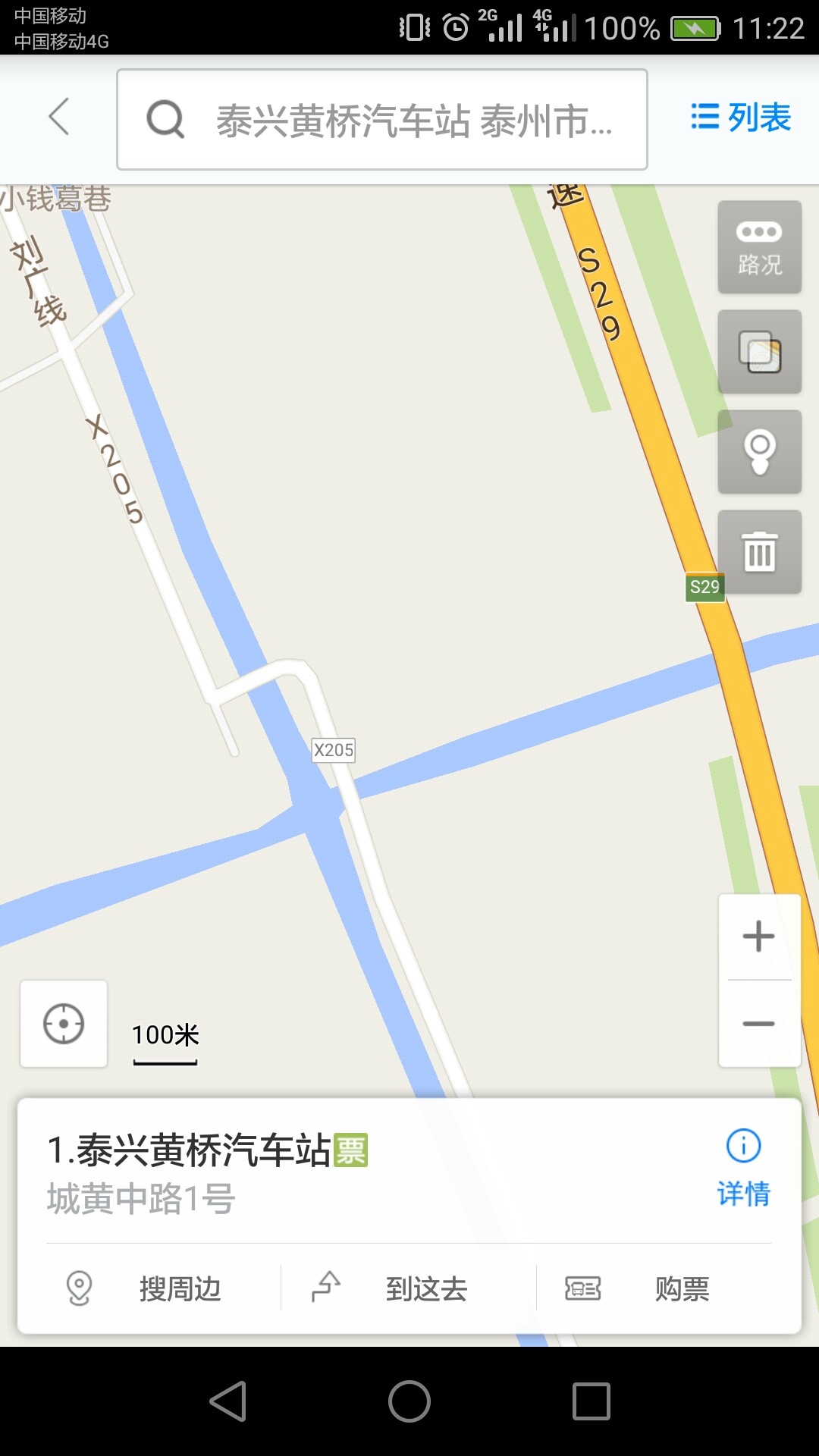This screenshot has height=1456, width=819.
Task: Tap the system home button
Action: (x=409, y=1401)
